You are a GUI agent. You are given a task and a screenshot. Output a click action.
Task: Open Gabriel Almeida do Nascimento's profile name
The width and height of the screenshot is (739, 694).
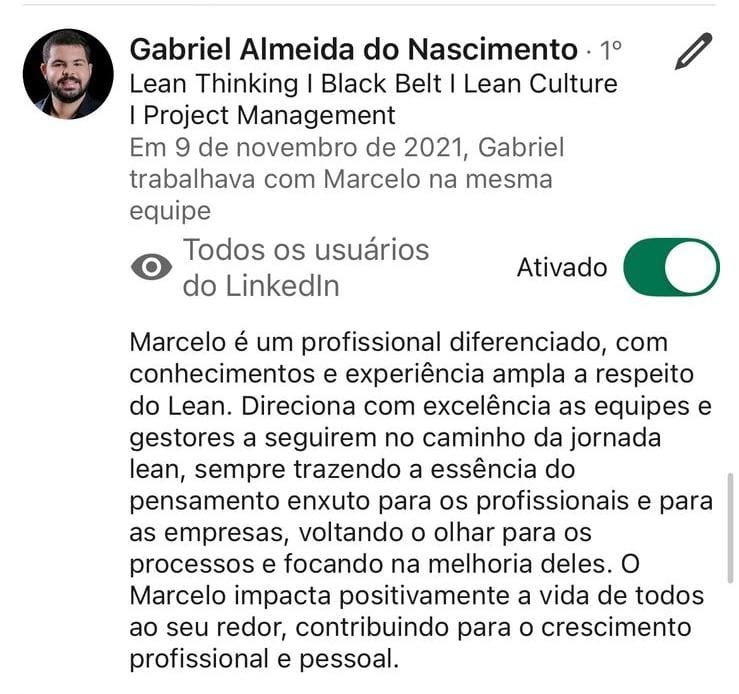tap(354, 48)
